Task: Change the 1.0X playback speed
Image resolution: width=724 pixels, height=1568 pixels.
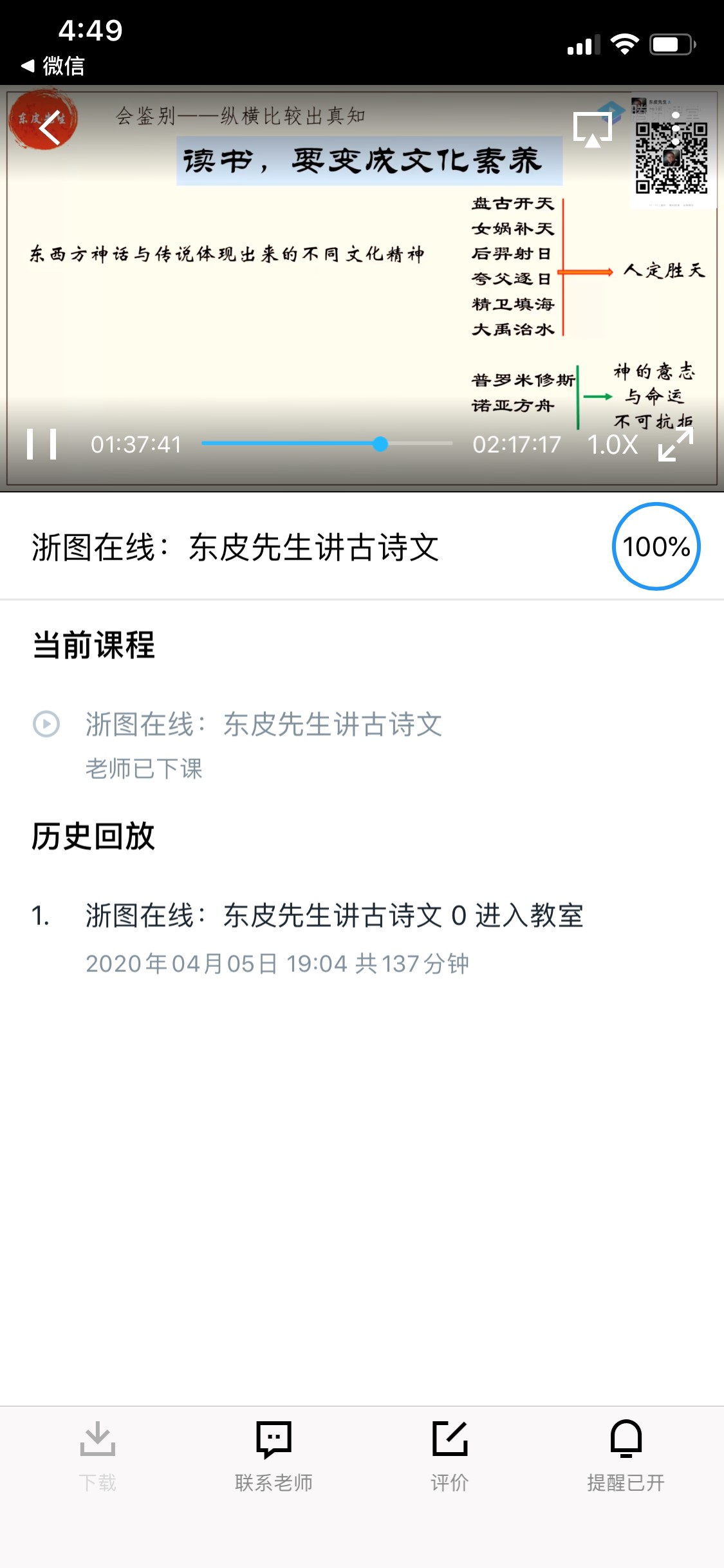Action: point(612,444)
